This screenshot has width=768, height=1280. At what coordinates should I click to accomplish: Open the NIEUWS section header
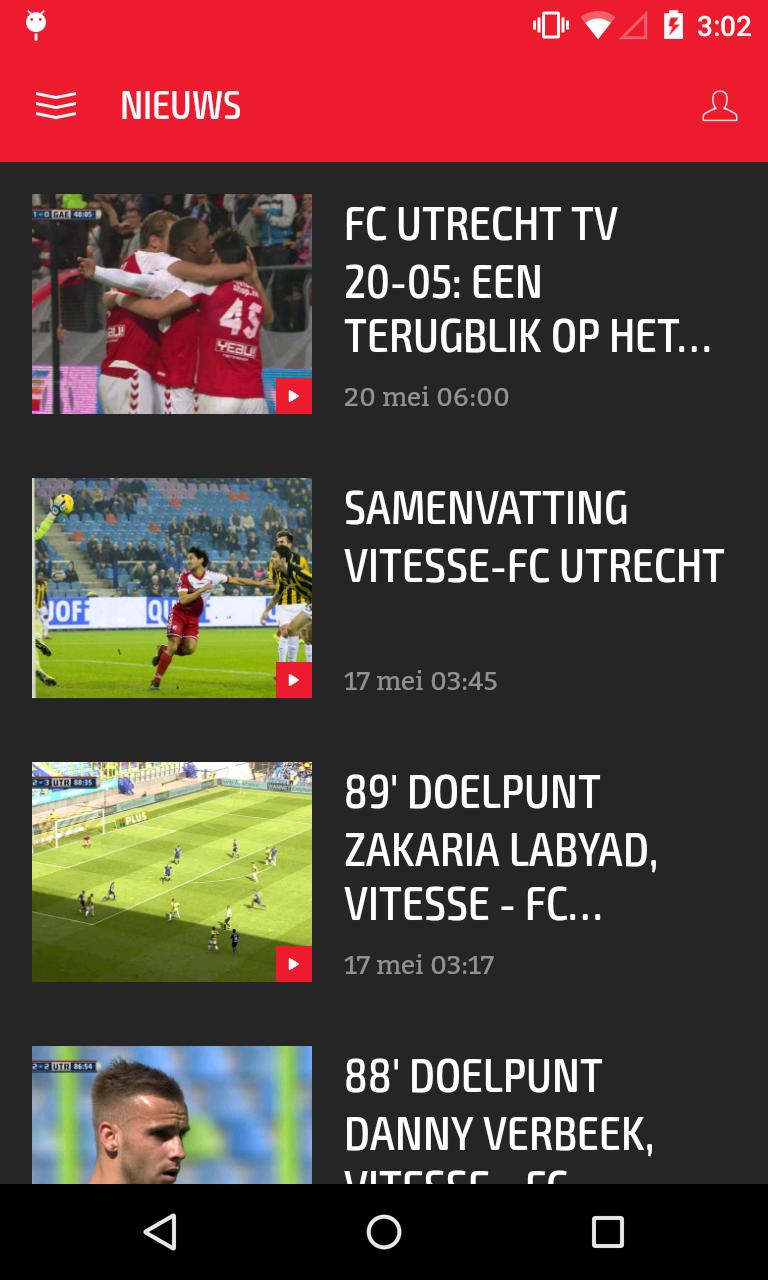(x=180, y=104)
